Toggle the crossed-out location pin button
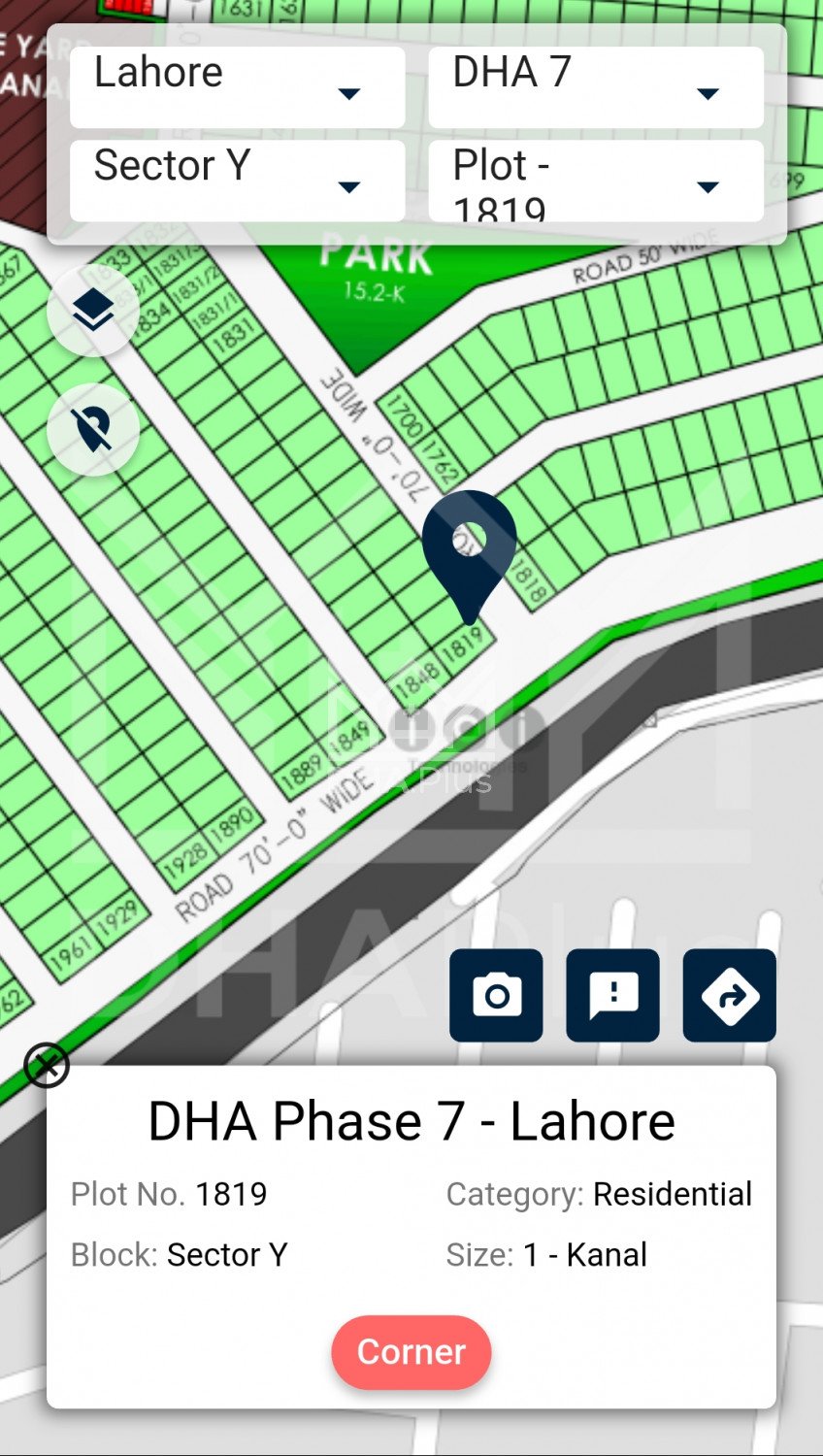 (93, 429)
